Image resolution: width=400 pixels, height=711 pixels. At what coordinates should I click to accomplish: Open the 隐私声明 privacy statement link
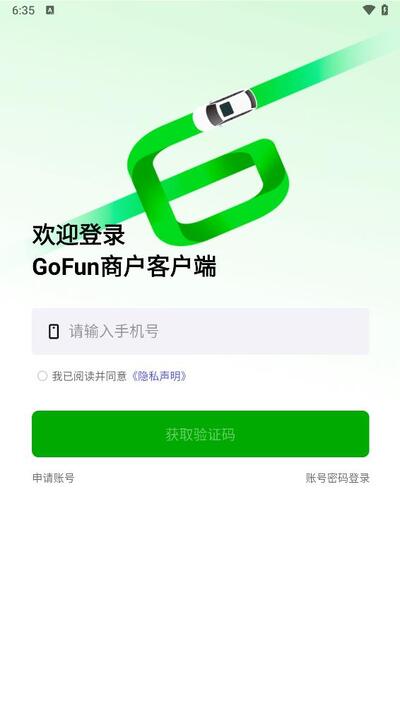(x=159, y=376)
